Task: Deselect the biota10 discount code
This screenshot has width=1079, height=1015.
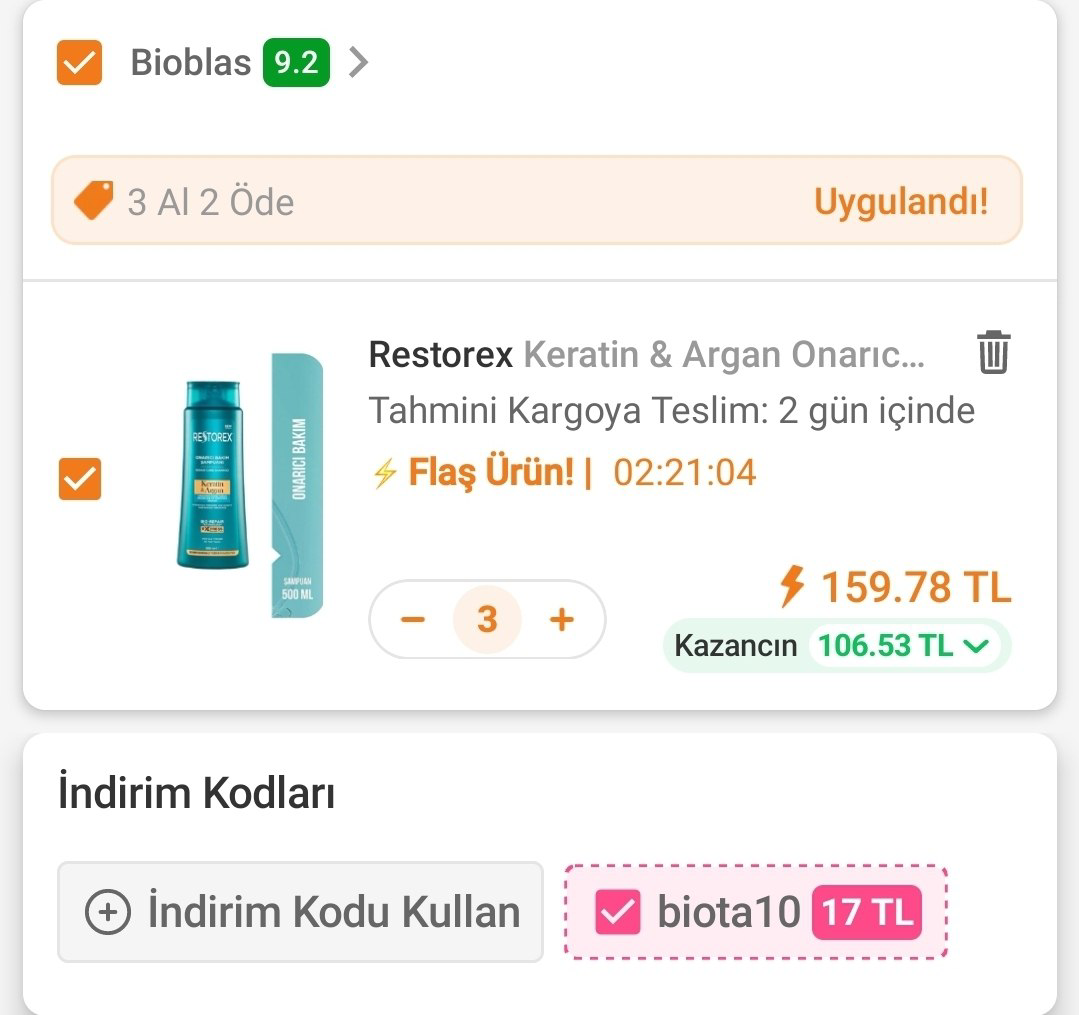Action: click(x=617, y=912)
